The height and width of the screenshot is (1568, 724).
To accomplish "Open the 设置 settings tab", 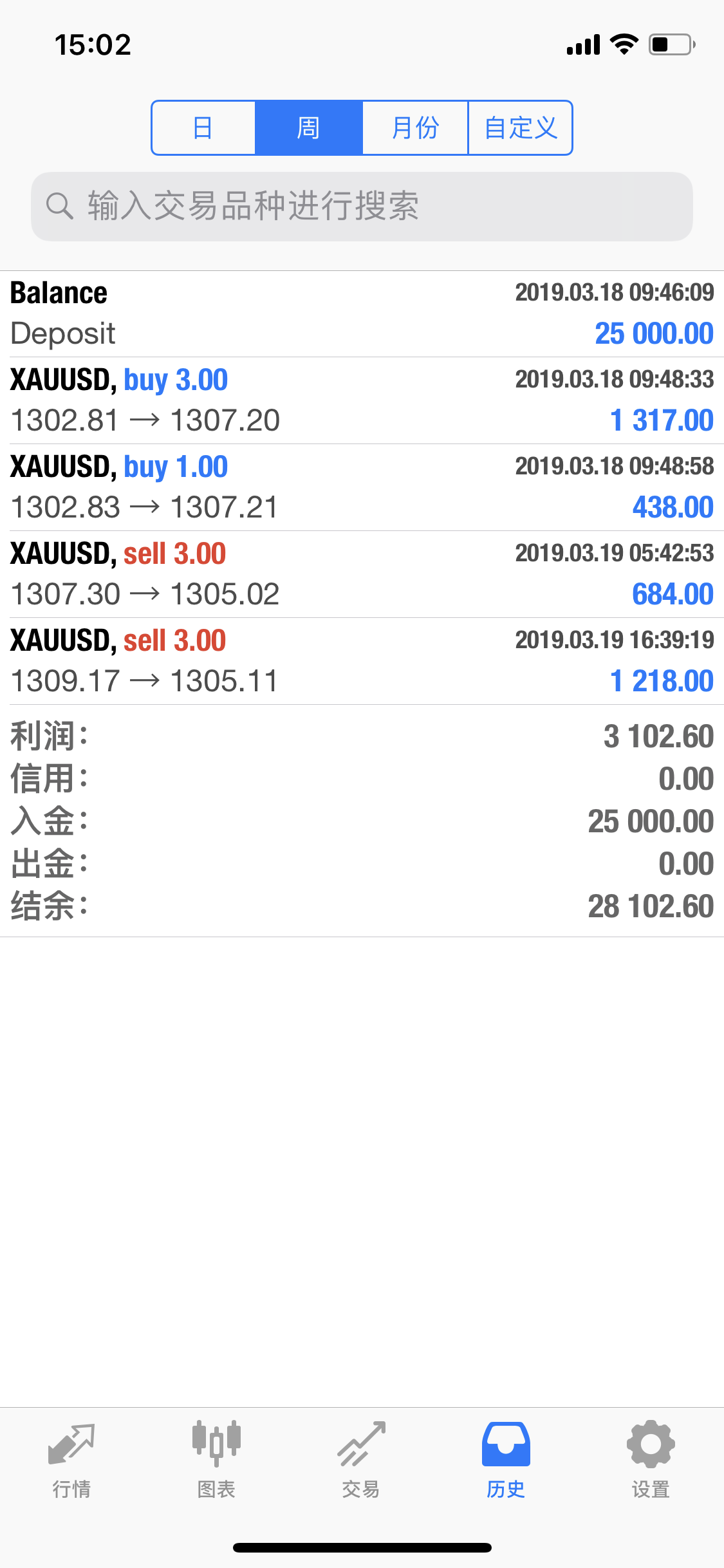I will click(651, 1460).
